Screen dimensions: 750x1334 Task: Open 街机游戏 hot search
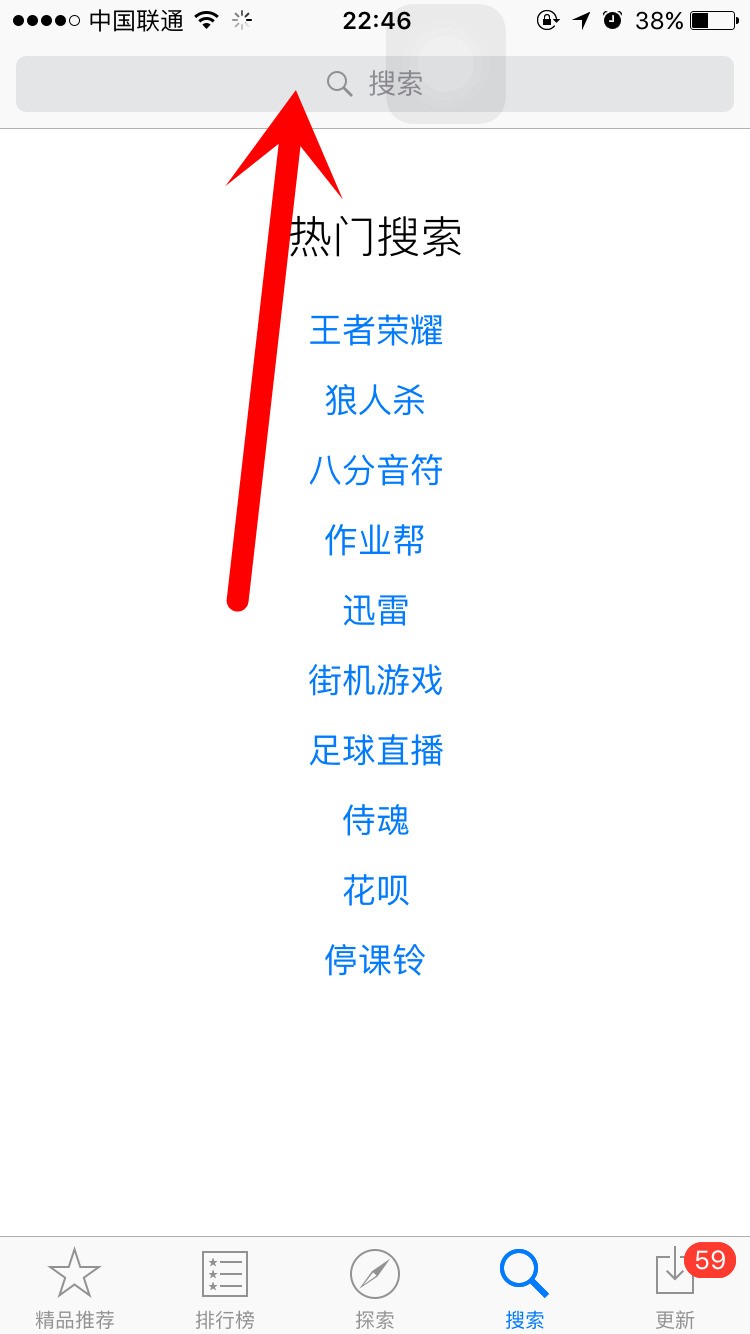coord(376,681)
